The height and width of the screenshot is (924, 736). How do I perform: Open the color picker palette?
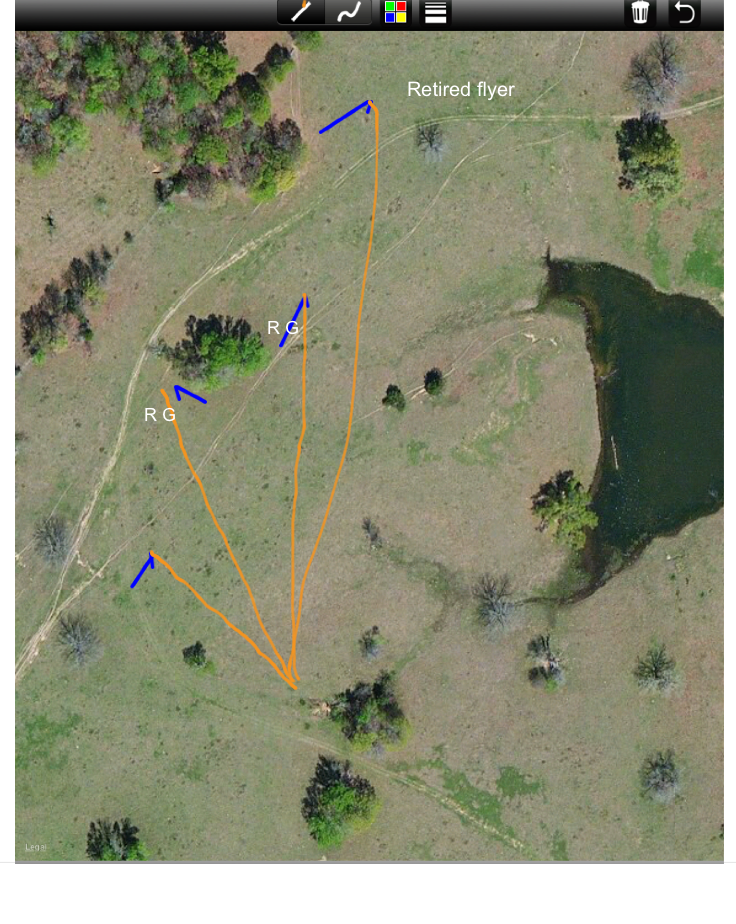coord(395,12)
